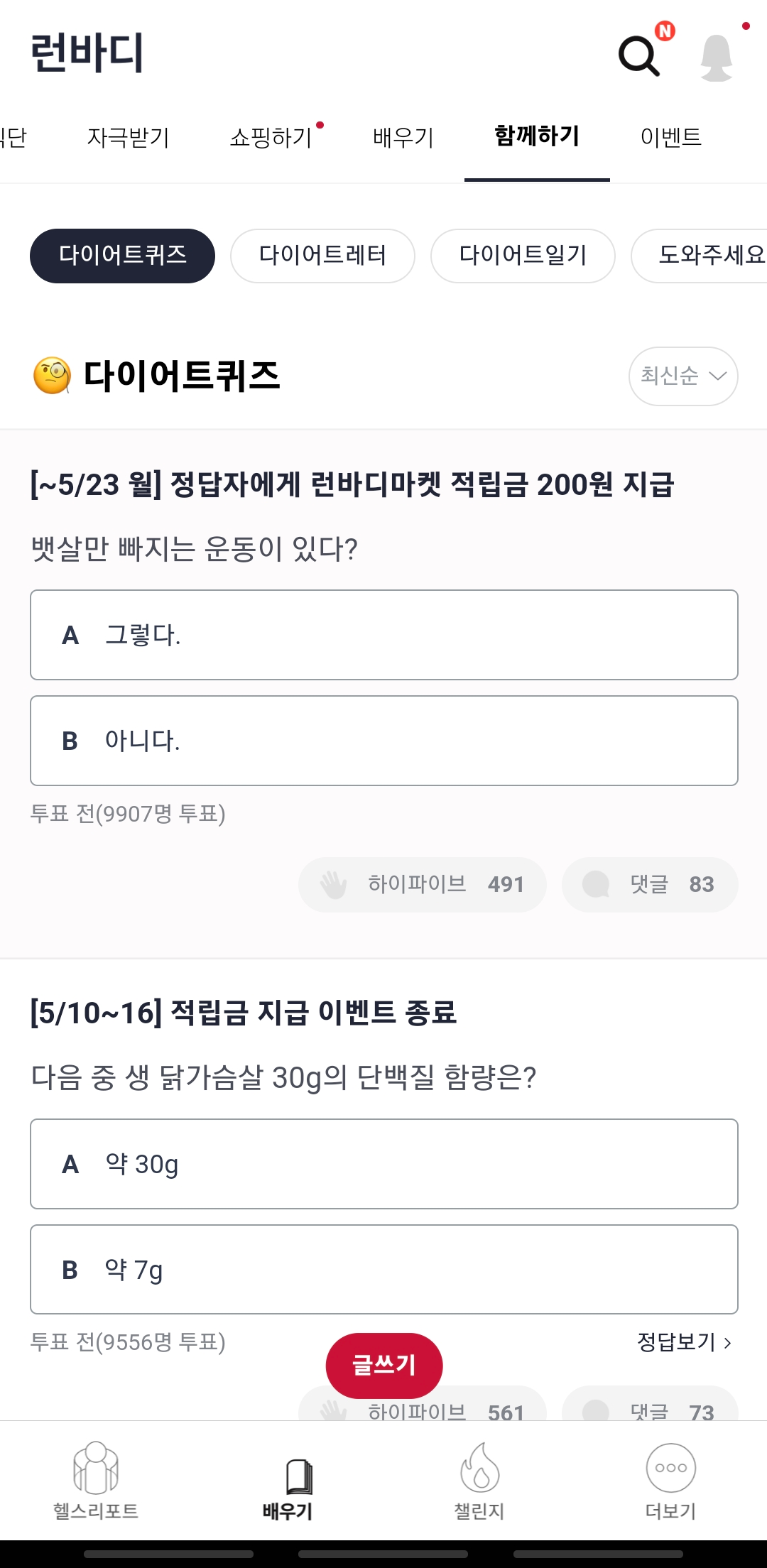This screenshot has height=1568, width=767.
Task: Choose answer A 그렇다 for the belly fat quiz
Action: tap(383, 635)
